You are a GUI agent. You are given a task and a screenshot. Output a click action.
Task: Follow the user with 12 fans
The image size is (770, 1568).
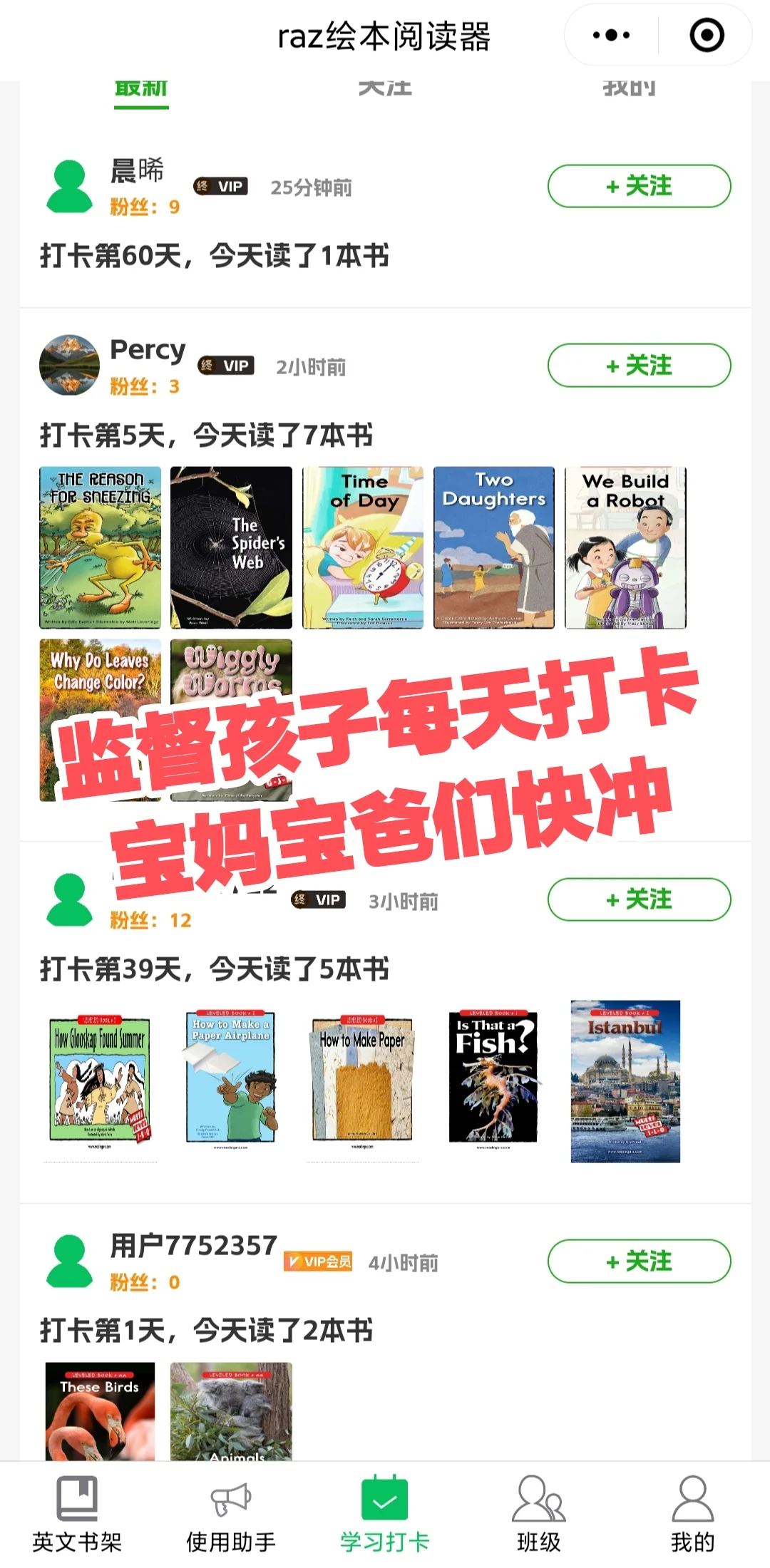[639, 899]
